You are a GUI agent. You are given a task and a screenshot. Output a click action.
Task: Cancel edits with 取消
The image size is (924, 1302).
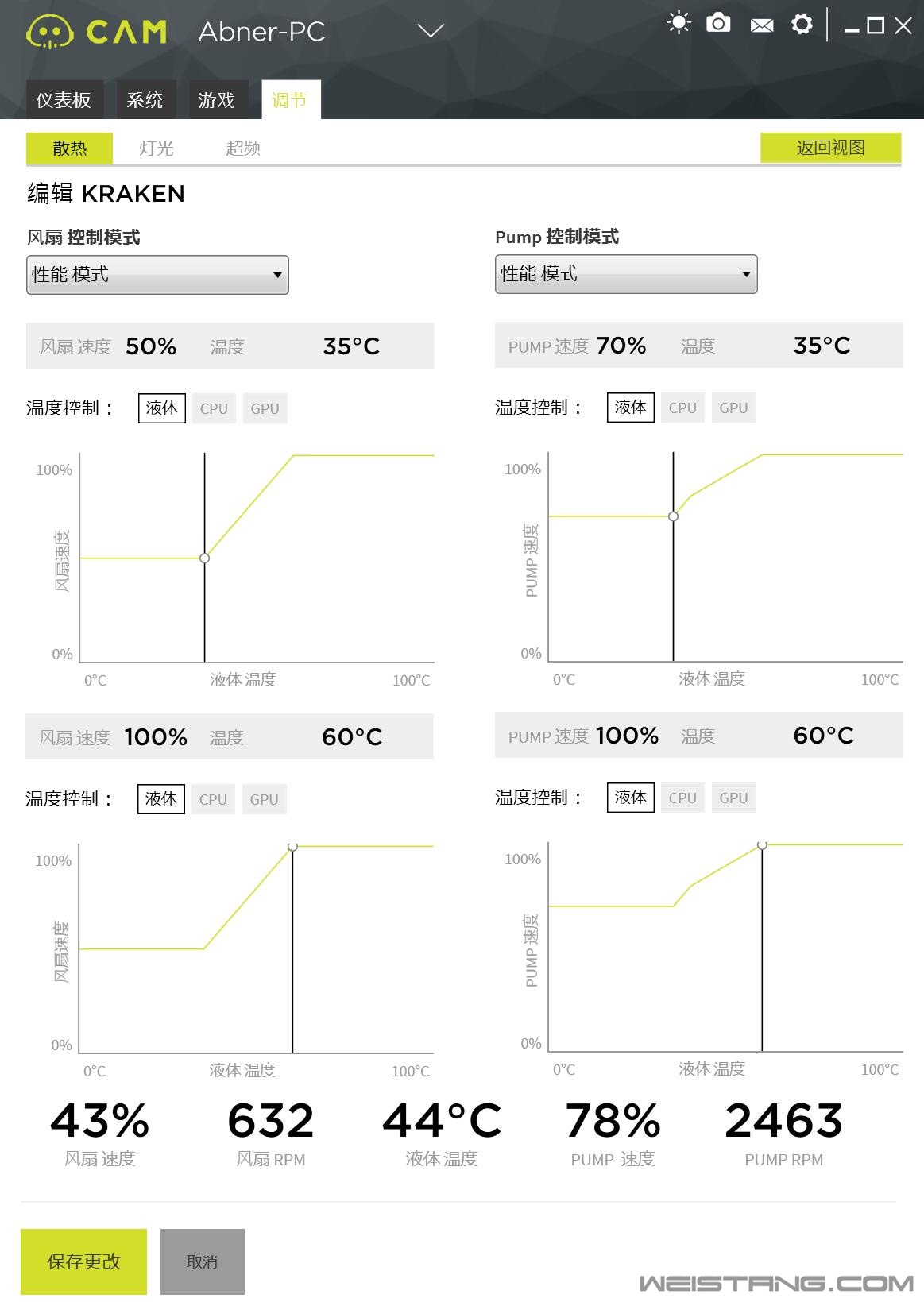click(202, 1261)
